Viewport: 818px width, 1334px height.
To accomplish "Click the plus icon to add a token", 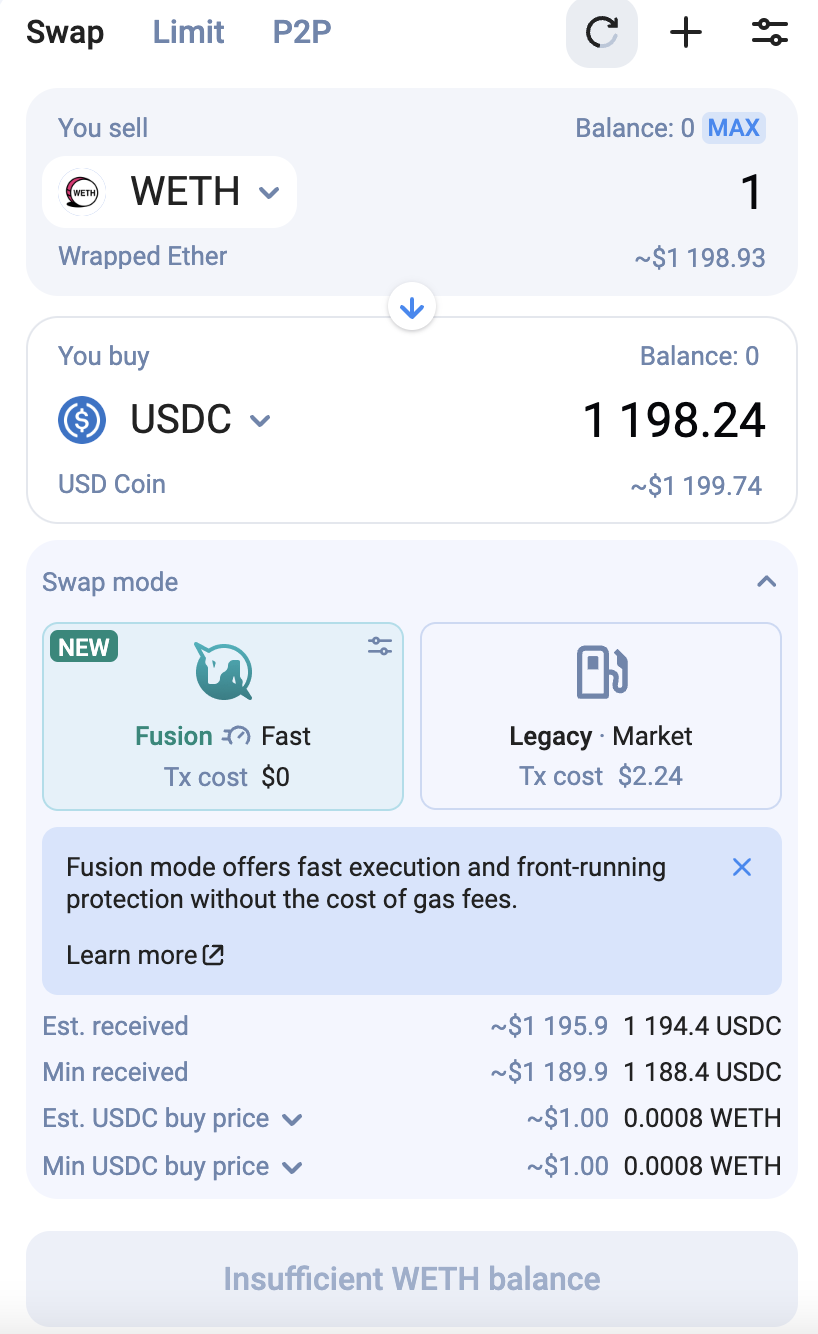I will point(685,32).
